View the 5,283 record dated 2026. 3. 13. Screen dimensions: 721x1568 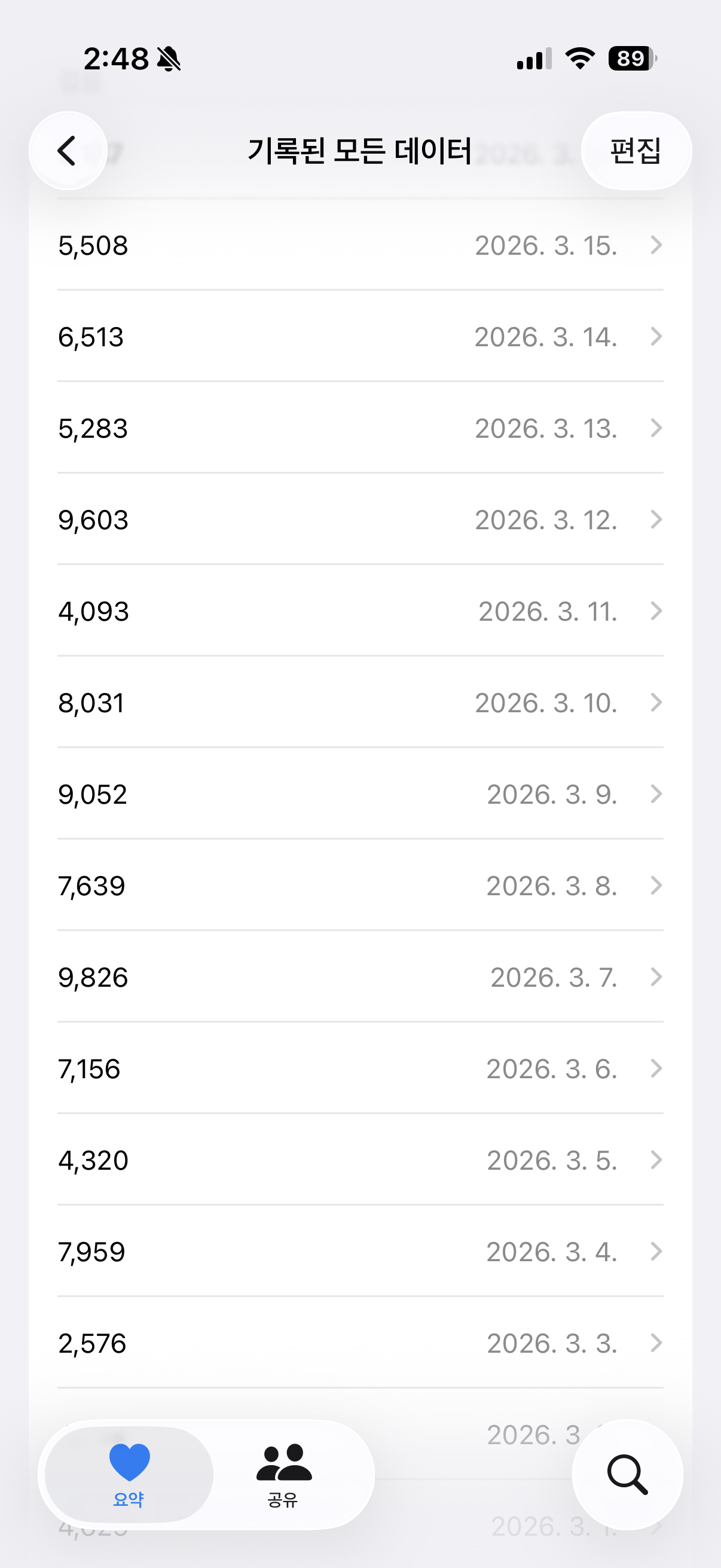point(360,428)
